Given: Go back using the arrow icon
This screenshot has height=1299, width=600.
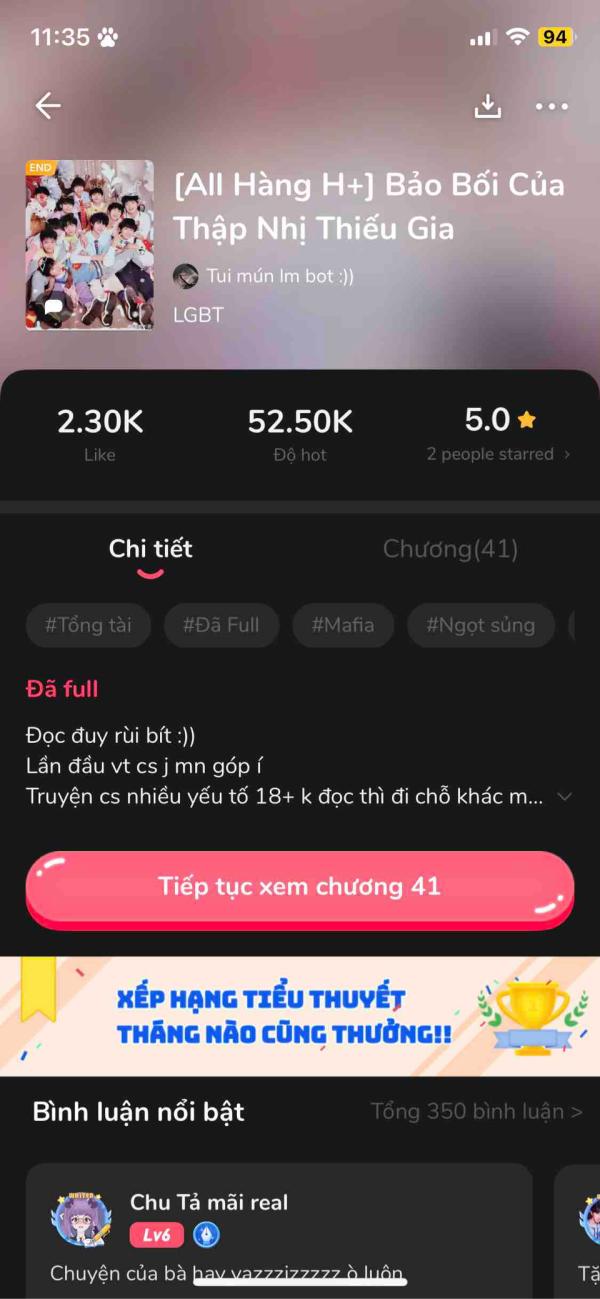Looking at the screenshot, I should [x=48, y=106].
